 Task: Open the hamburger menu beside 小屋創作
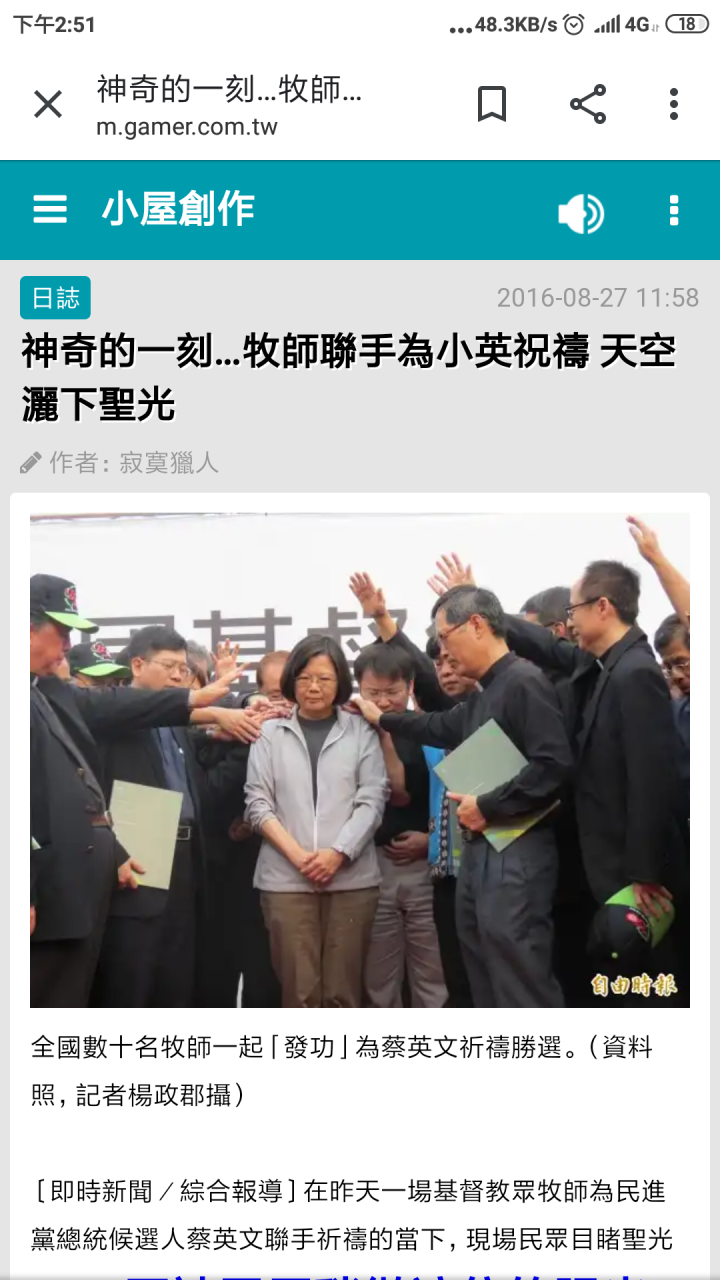[x=50, y=210]
